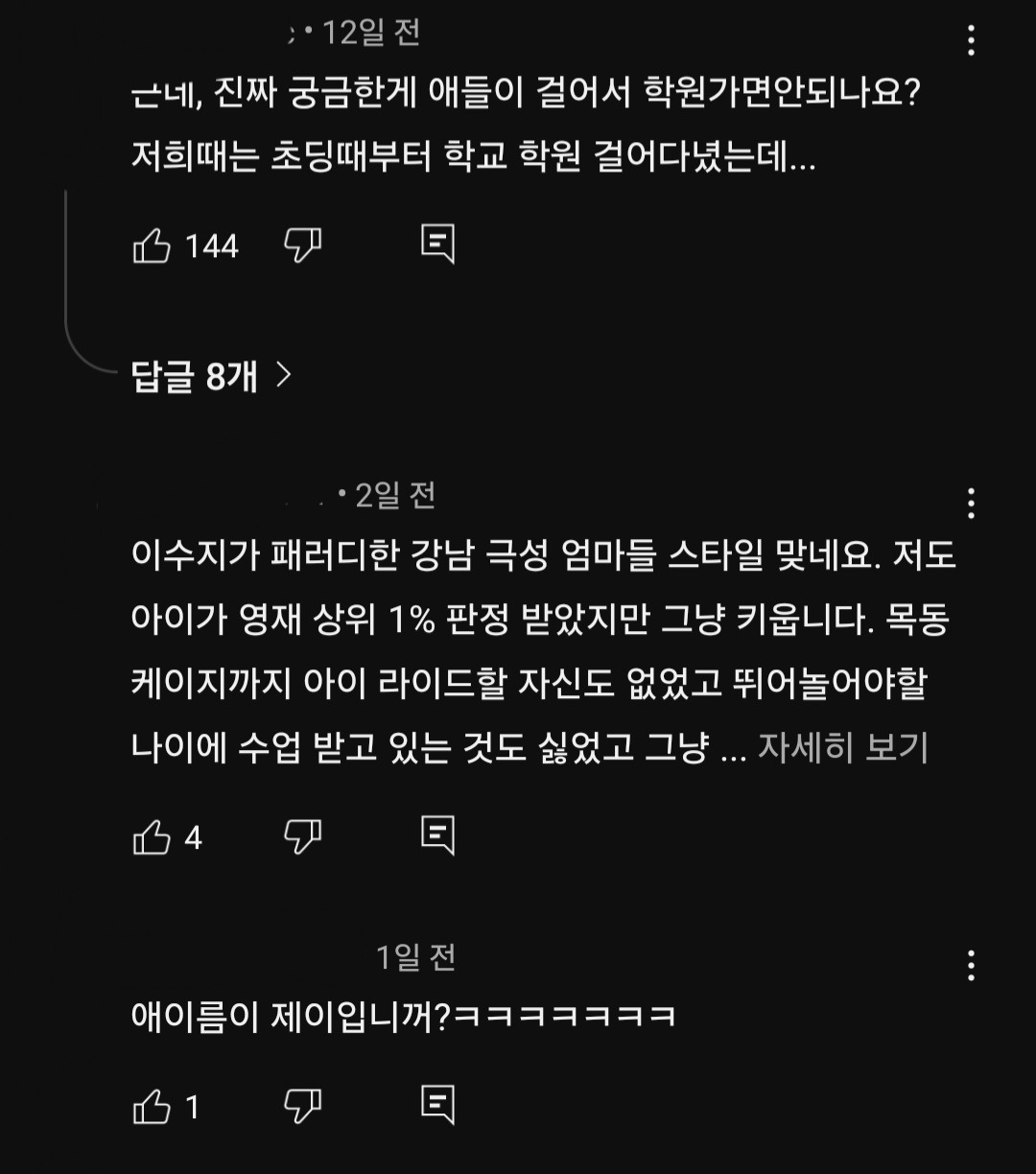Like the first comment about walking to academies

coord(153,246)
